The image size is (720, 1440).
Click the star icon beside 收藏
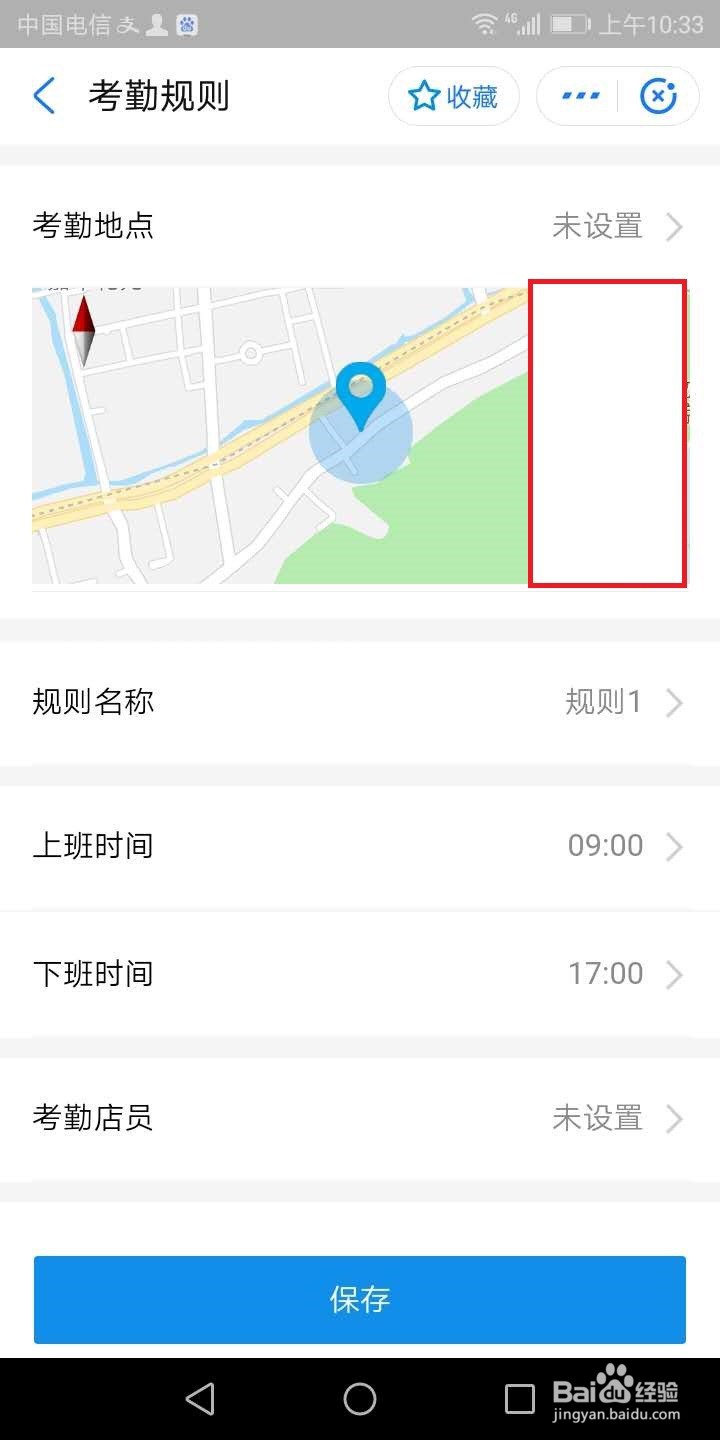(425, 95)
